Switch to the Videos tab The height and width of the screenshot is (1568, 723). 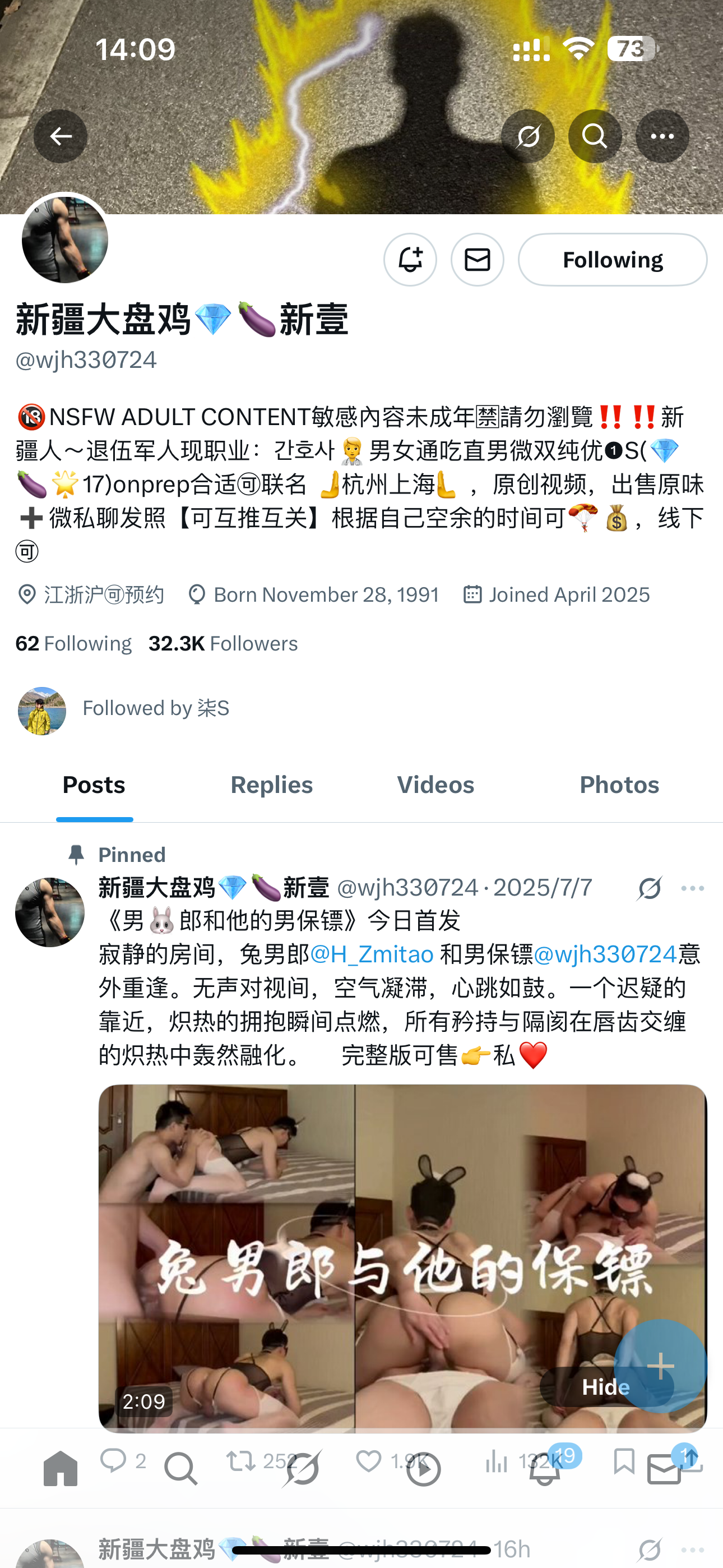(435, 785)
